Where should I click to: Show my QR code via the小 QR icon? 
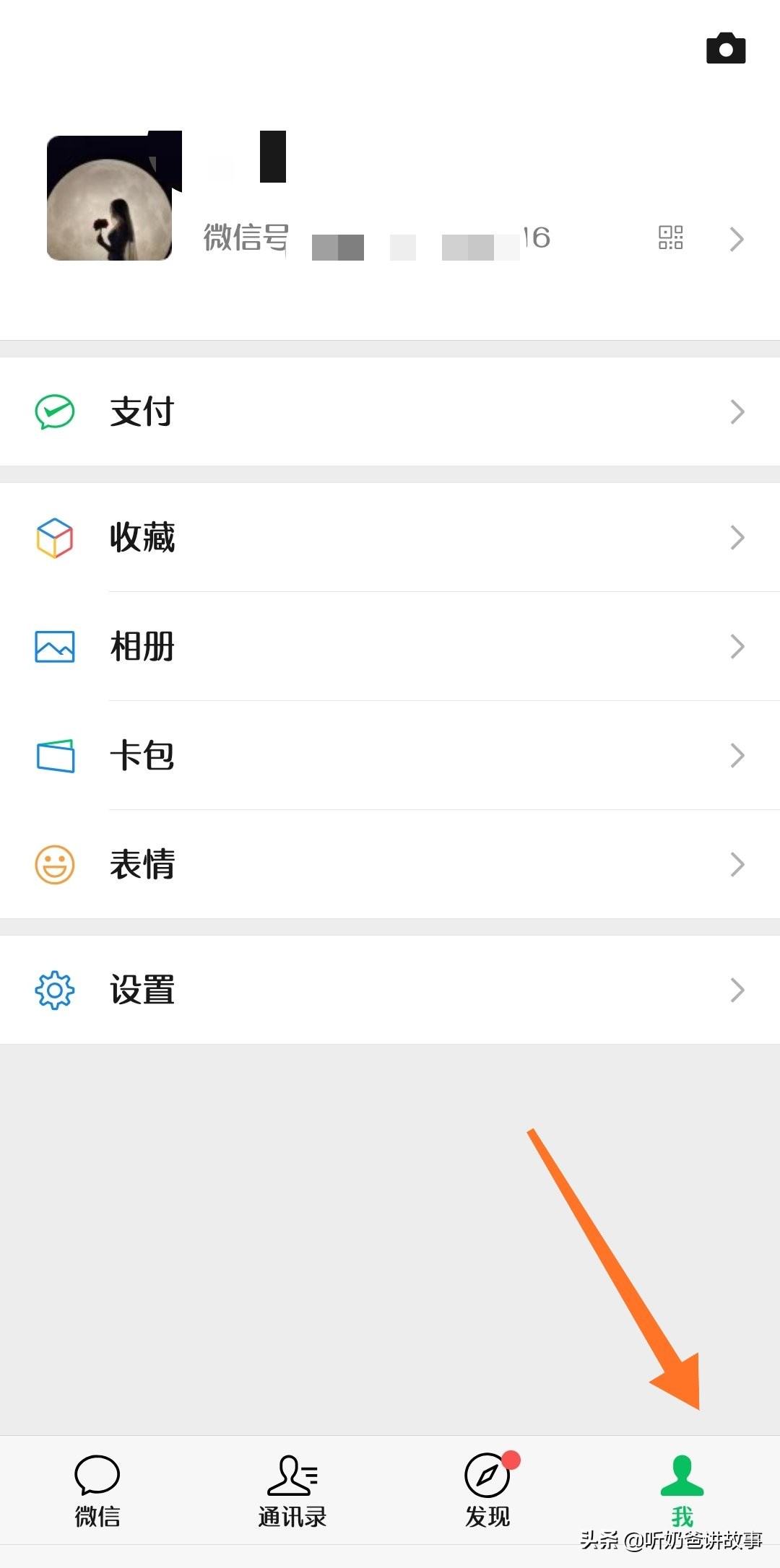[670, 238]
